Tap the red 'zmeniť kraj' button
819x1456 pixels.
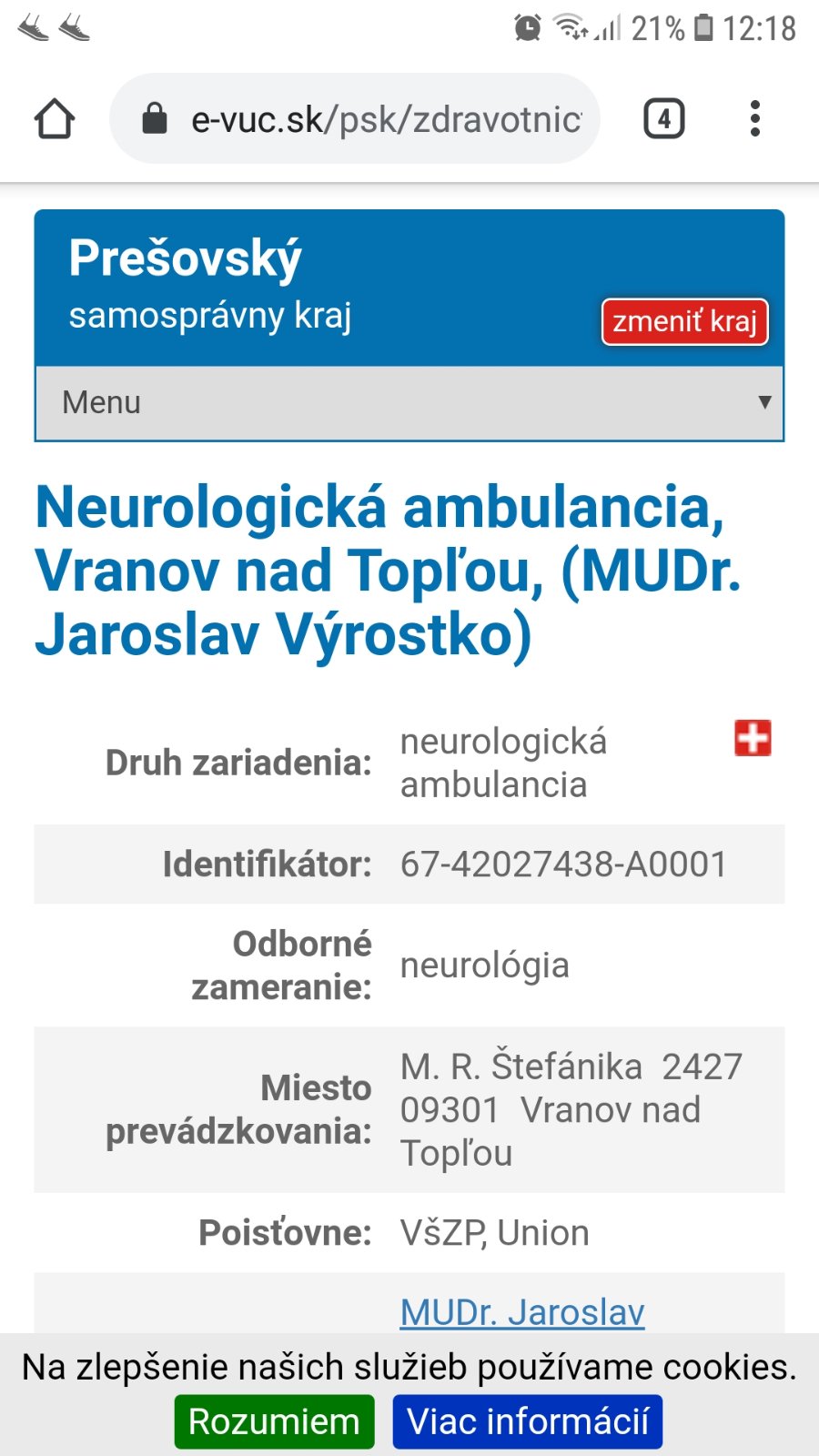(x=684, y=321)
